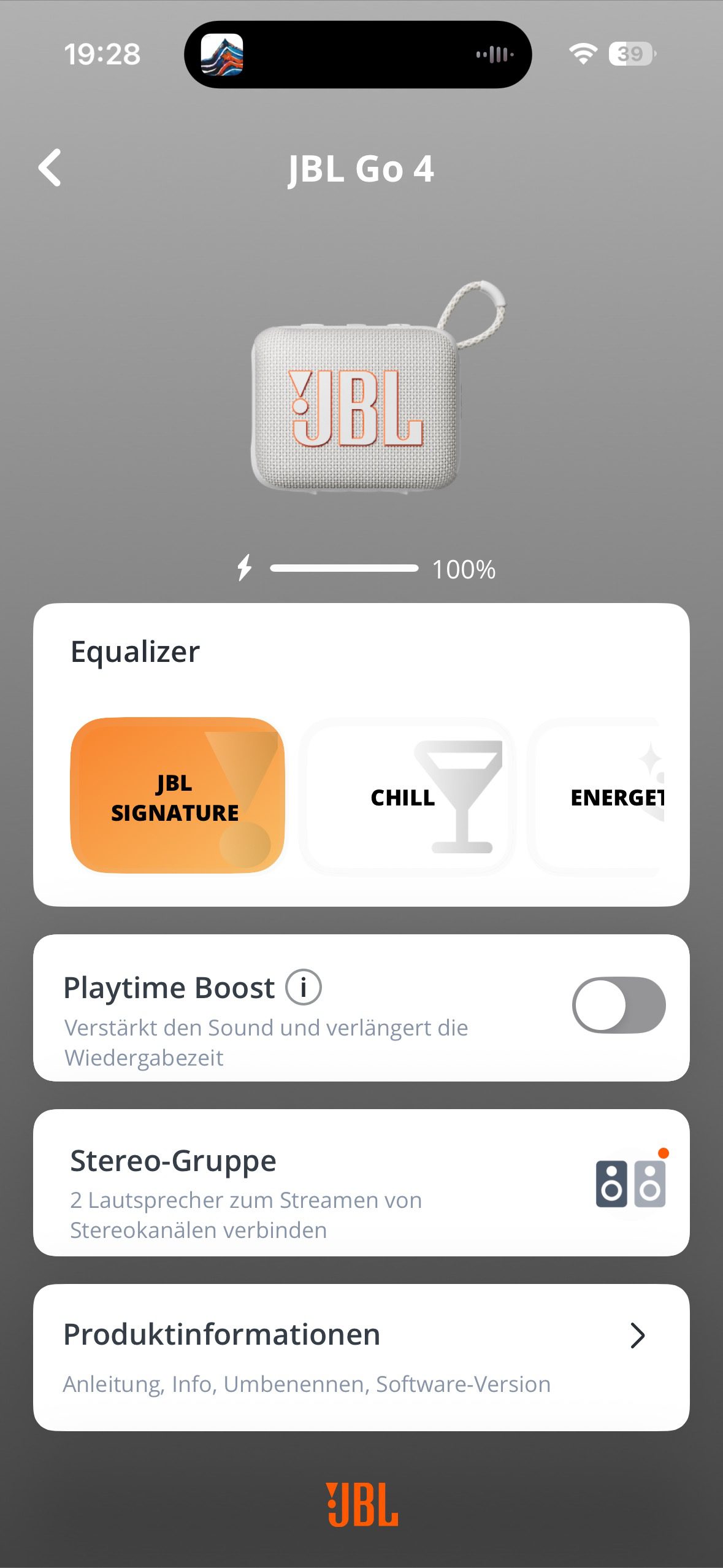Enable the Playtime Boost switch
Screen dimensions: 723x1568
pyautogui.click(x=618, y=1005)
